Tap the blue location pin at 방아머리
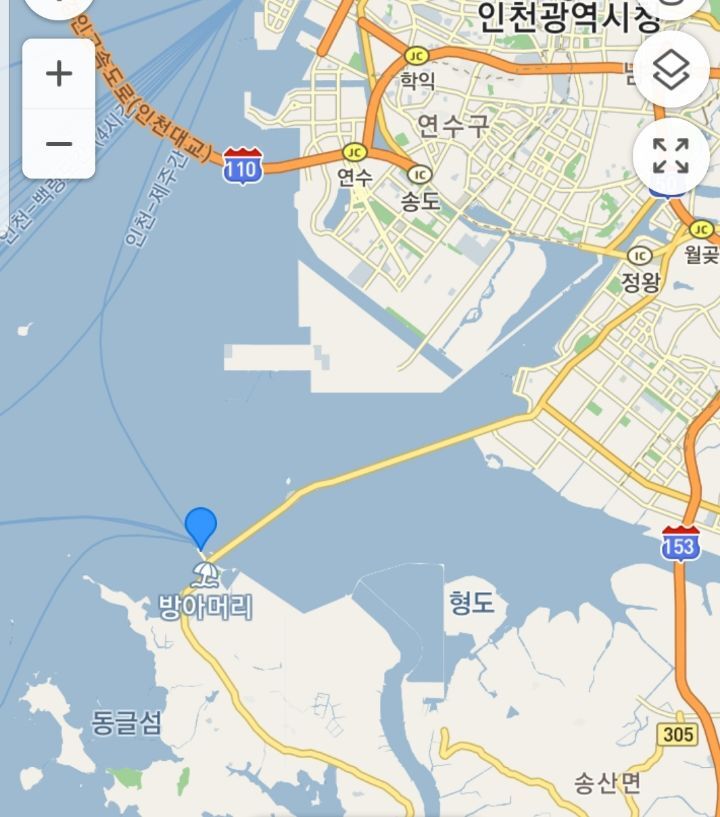 click(x=201, y=525)
